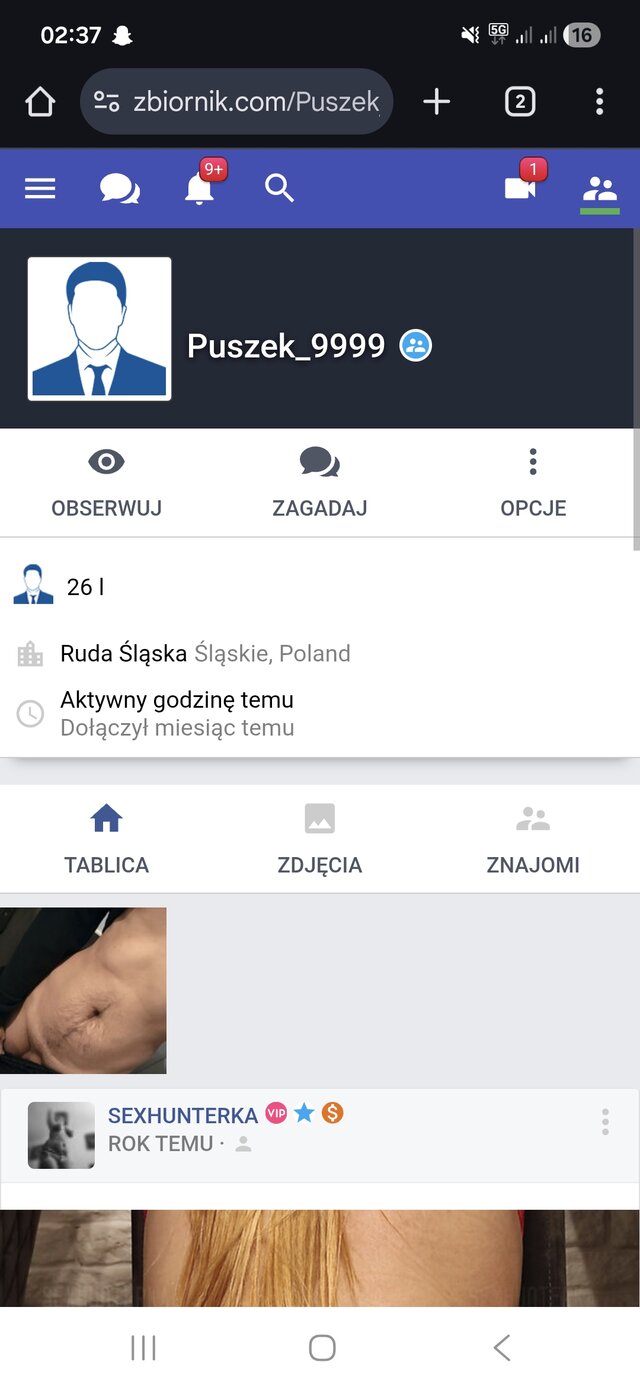Open the SEXHUNTERKA profile link

pyautogui.click(x=183, y=1115)
